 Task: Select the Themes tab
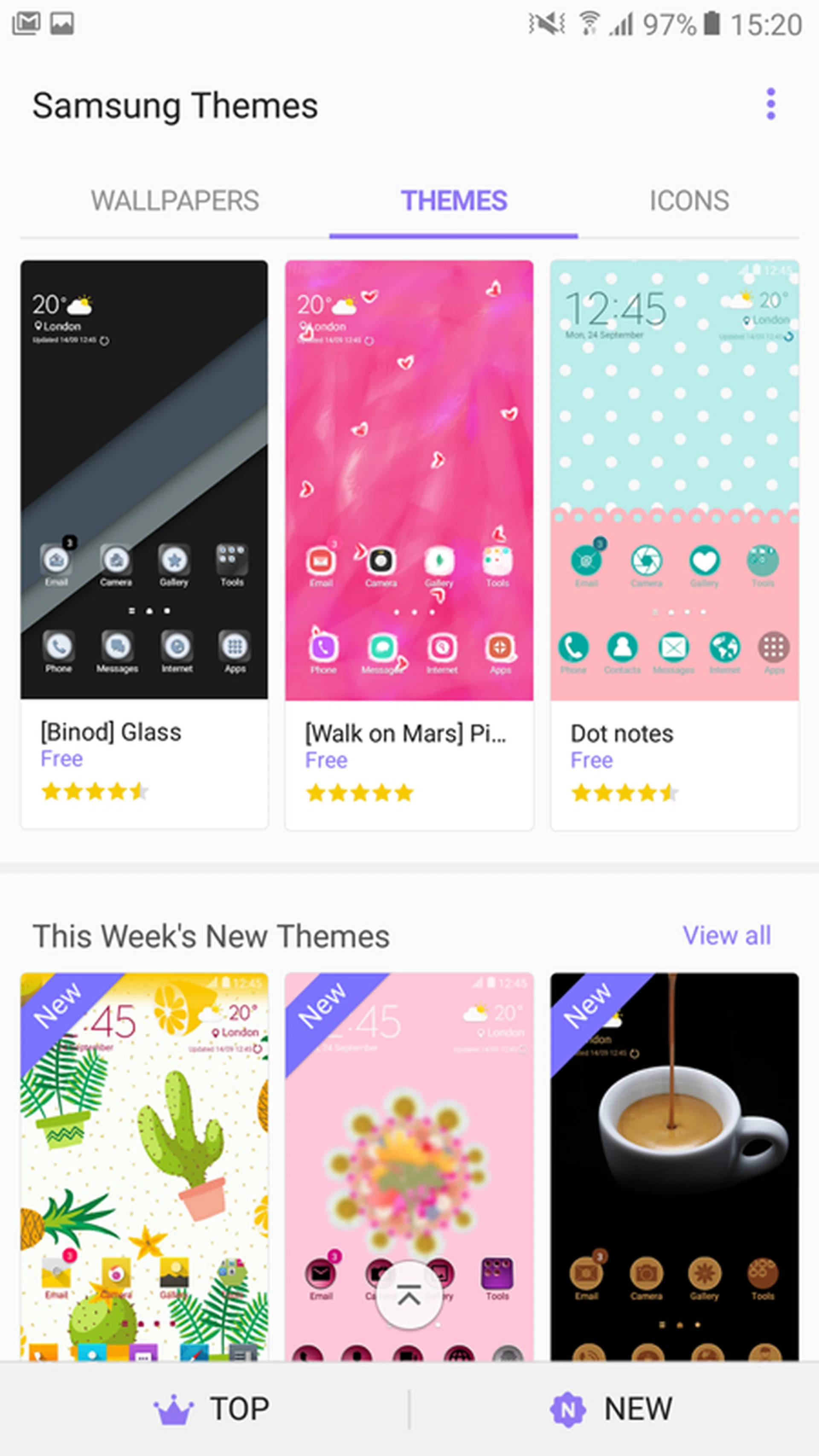pos(454,201)
